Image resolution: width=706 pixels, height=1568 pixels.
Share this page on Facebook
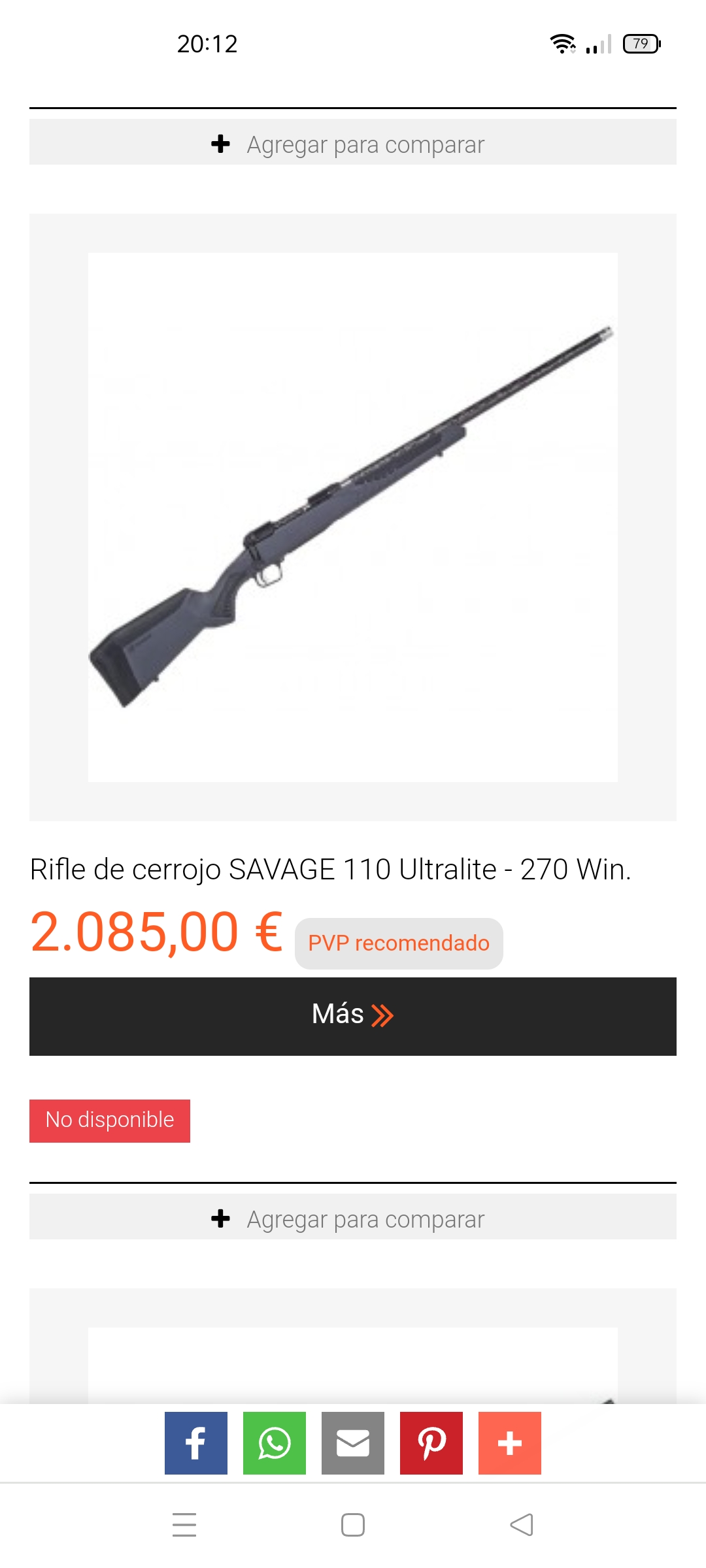196,1443
